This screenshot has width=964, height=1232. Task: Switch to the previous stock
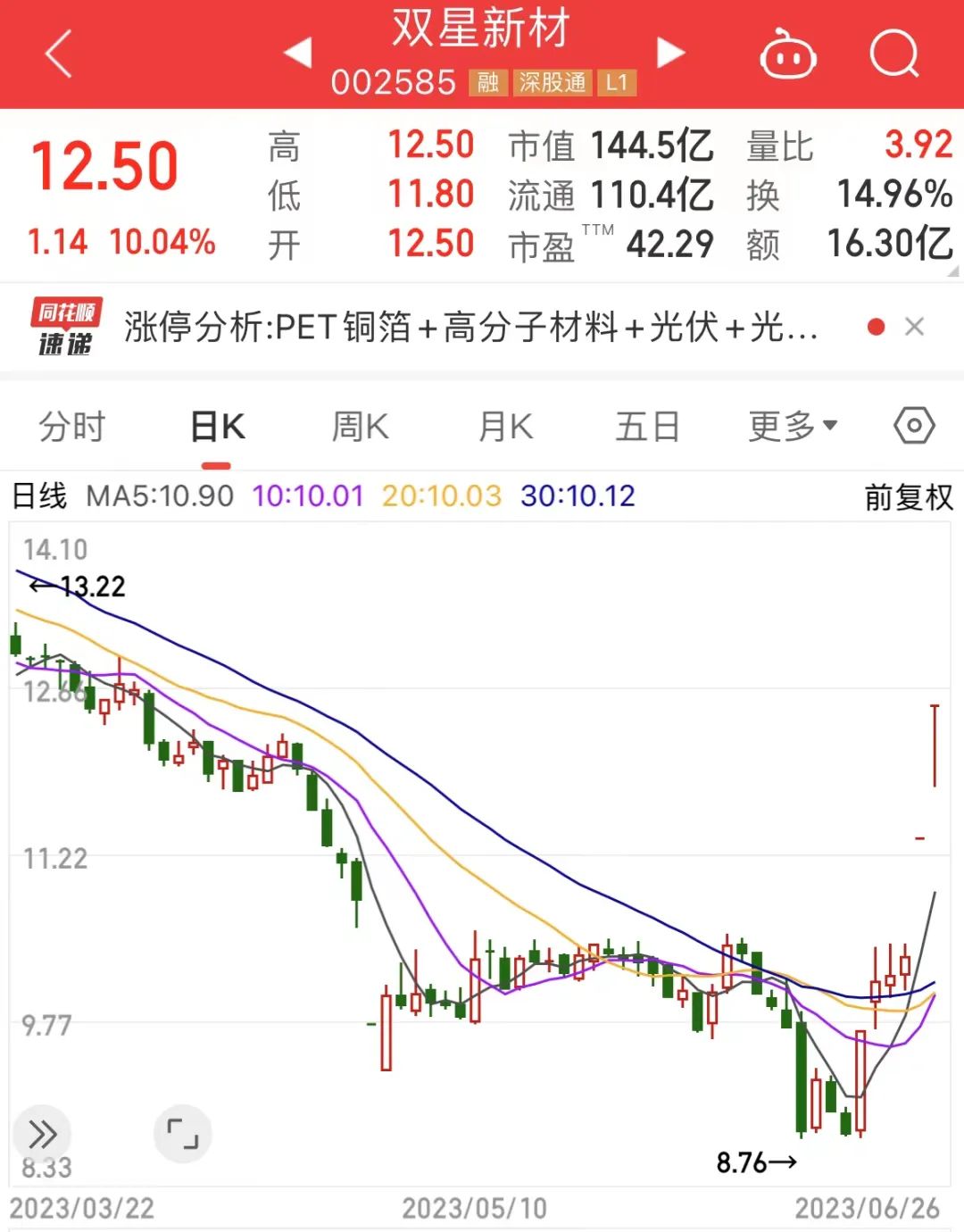pos(298,53)
